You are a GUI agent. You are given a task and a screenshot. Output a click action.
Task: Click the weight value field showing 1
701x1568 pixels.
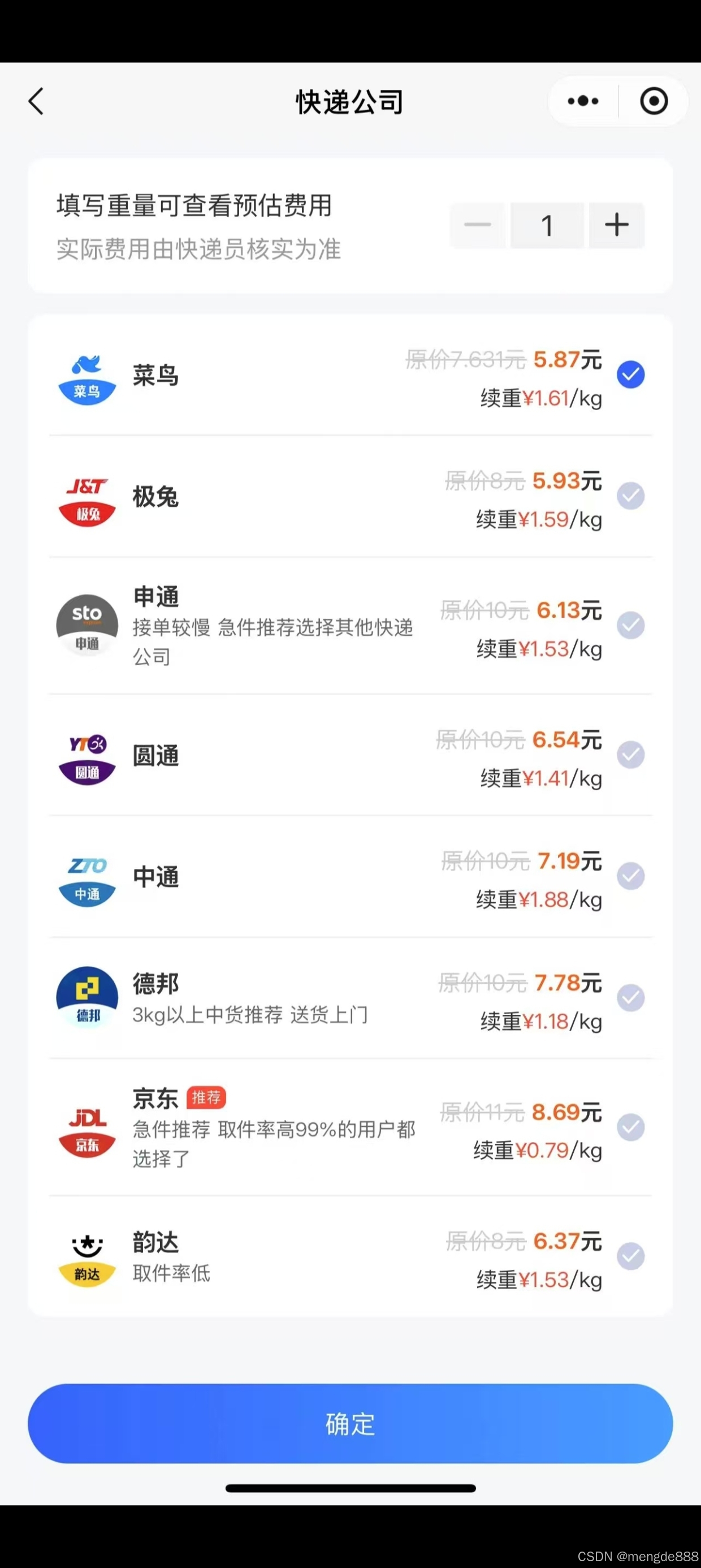pos(547,225)
